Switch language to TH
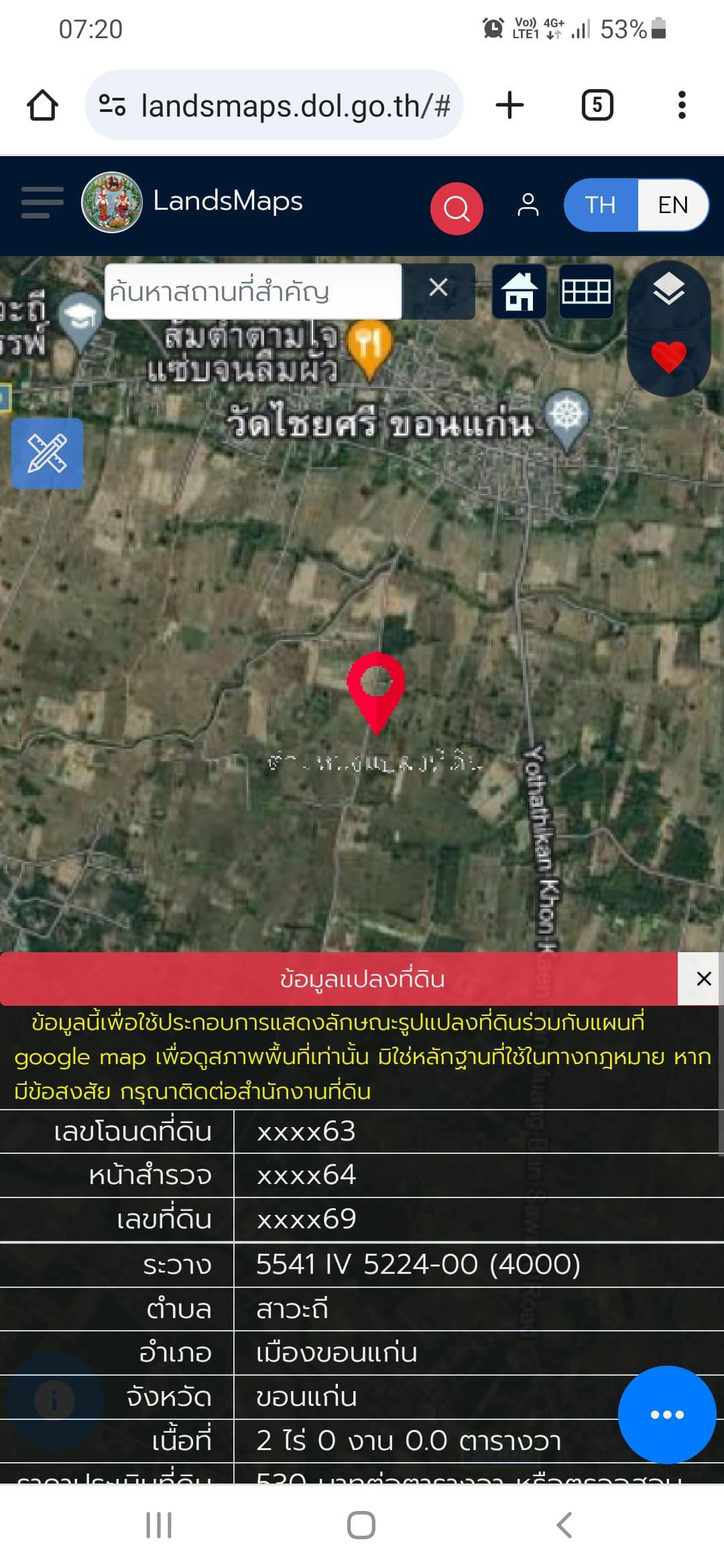 600,204
